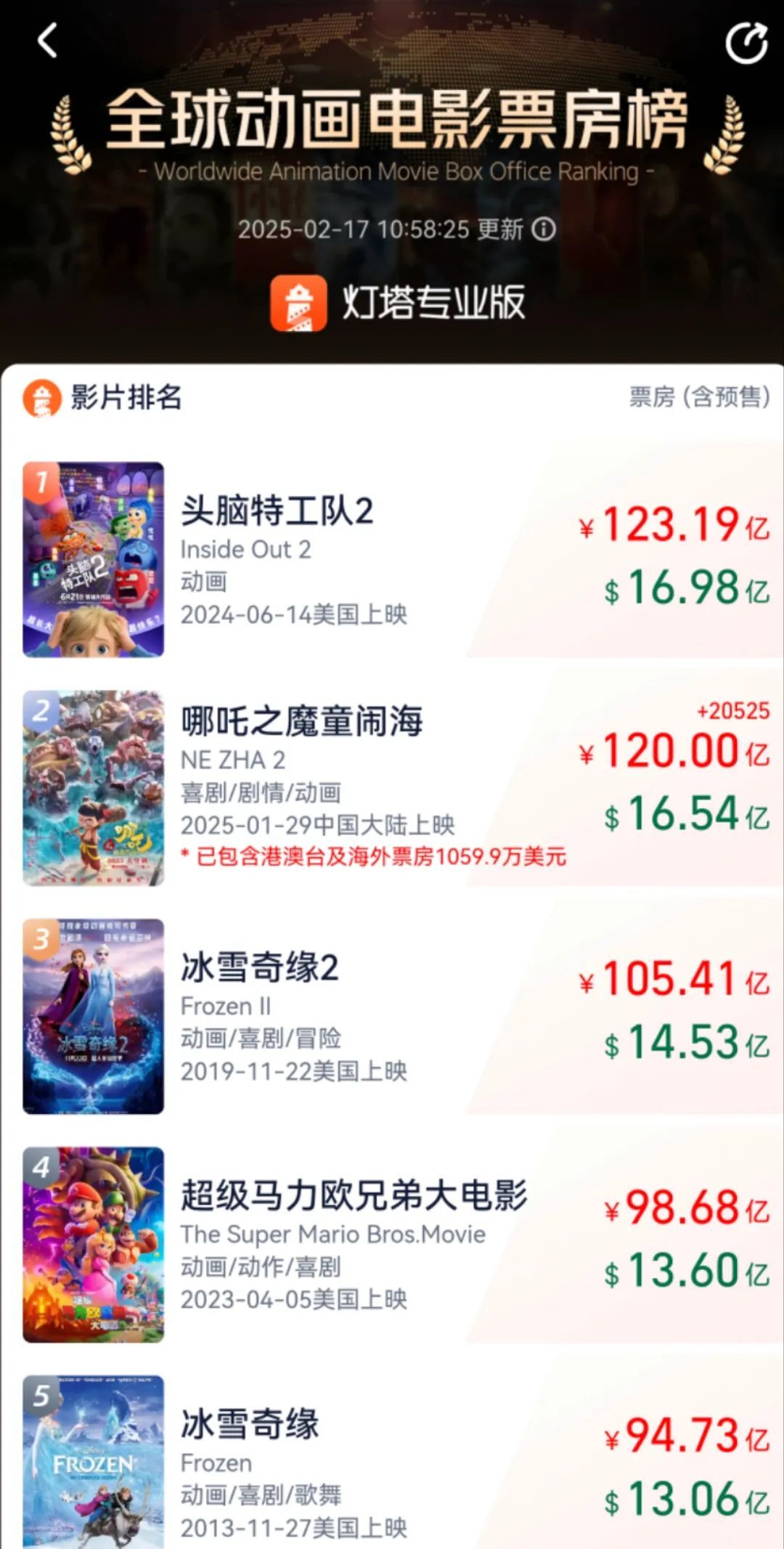784x1549 pixels.
Task: Select the Super Mario Bros Movie poster
Action: pos(94,1249)
